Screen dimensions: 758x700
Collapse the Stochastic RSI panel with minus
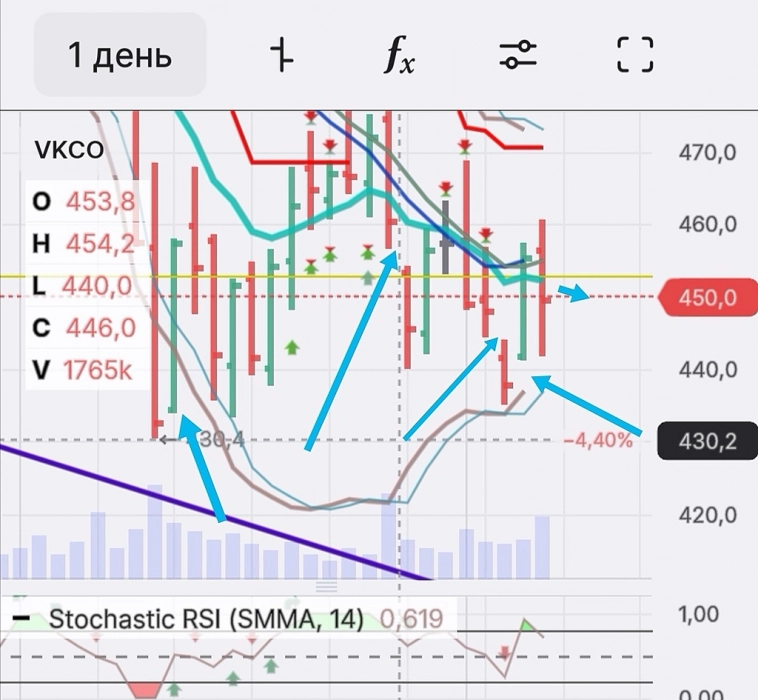point(21,619)
